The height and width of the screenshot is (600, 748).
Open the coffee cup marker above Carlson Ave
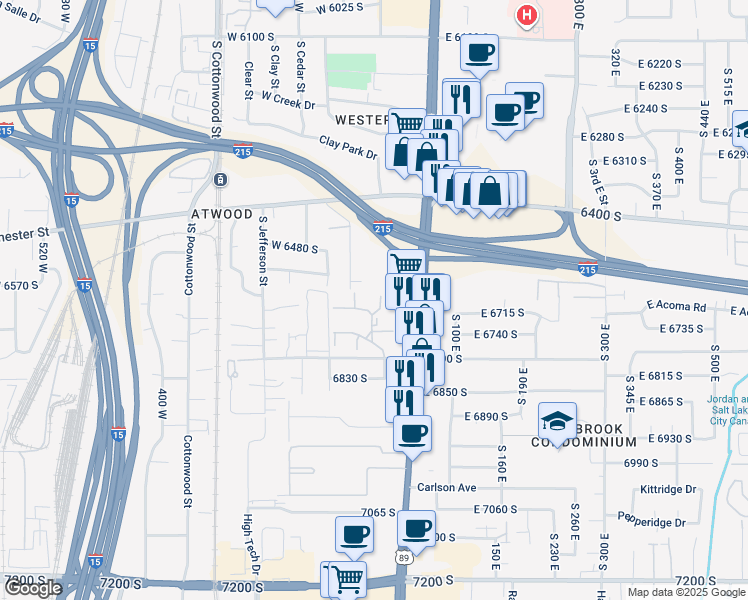click(x=411, y=434)
